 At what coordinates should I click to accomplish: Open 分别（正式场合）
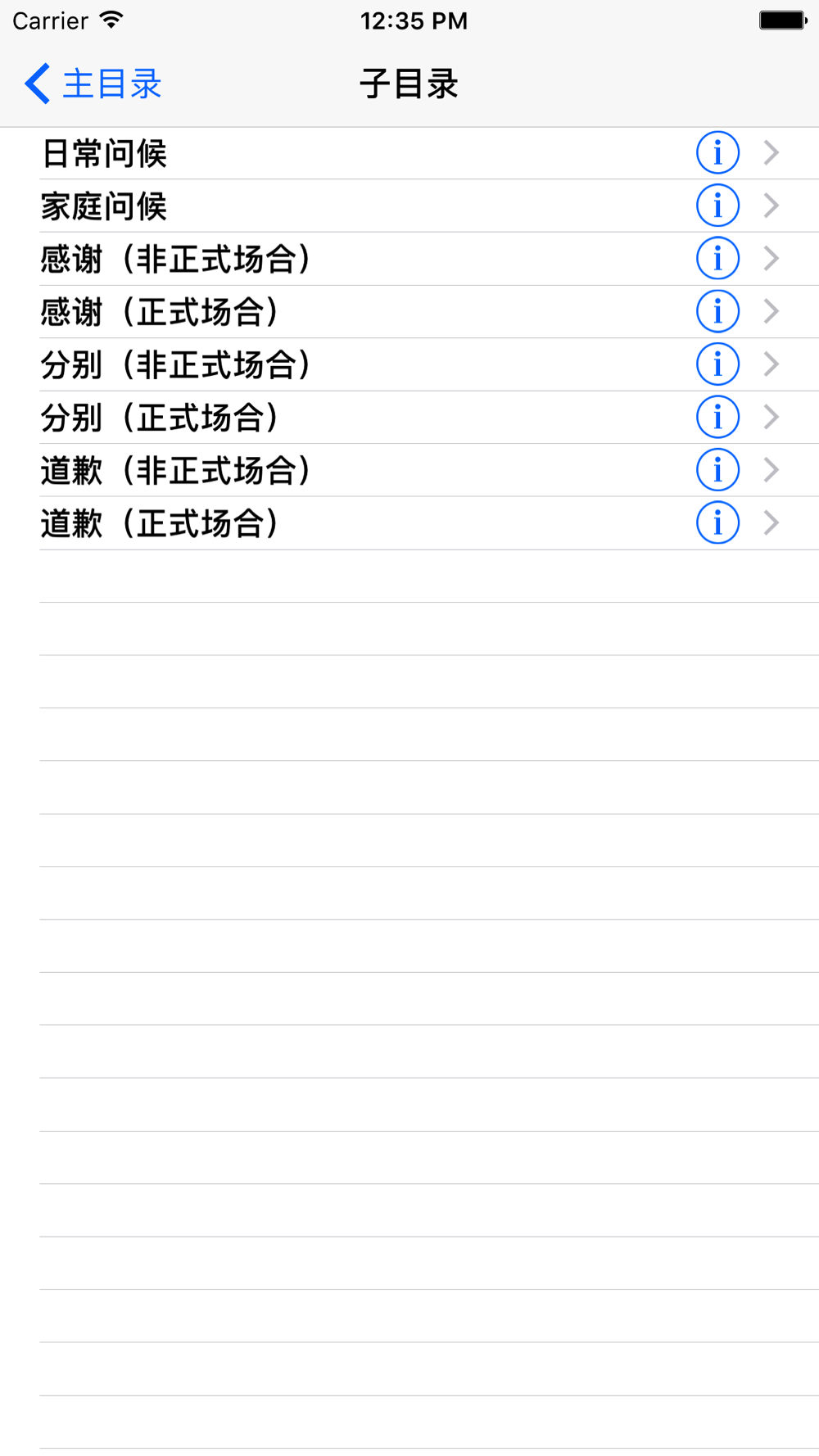[409, 417]
